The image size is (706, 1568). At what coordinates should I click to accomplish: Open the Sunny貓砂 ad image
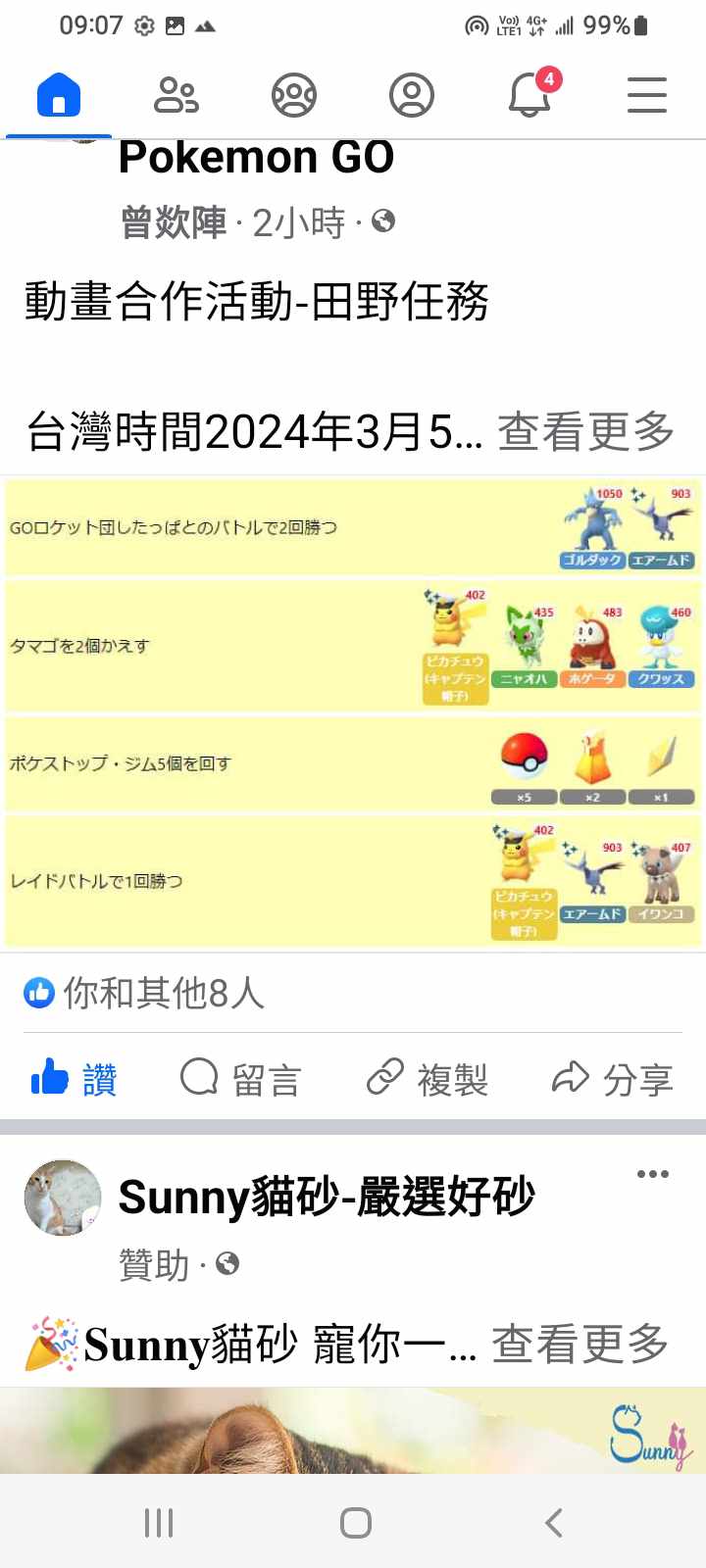pyautogui.click(x=353, y=1431)
